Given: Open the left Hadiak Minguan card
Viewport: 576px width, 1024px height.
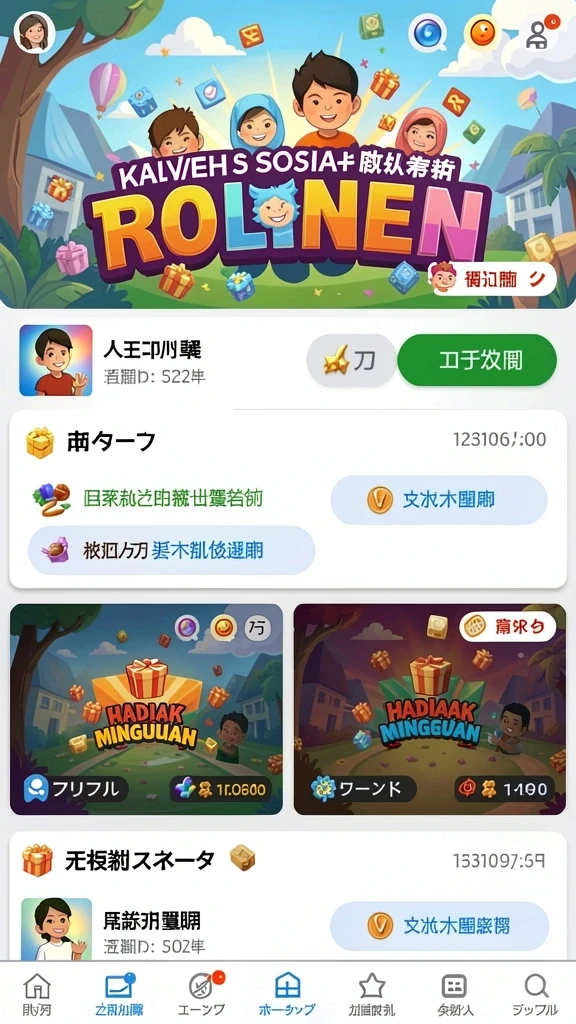Looking at the screenshot, I should point(146,709).
